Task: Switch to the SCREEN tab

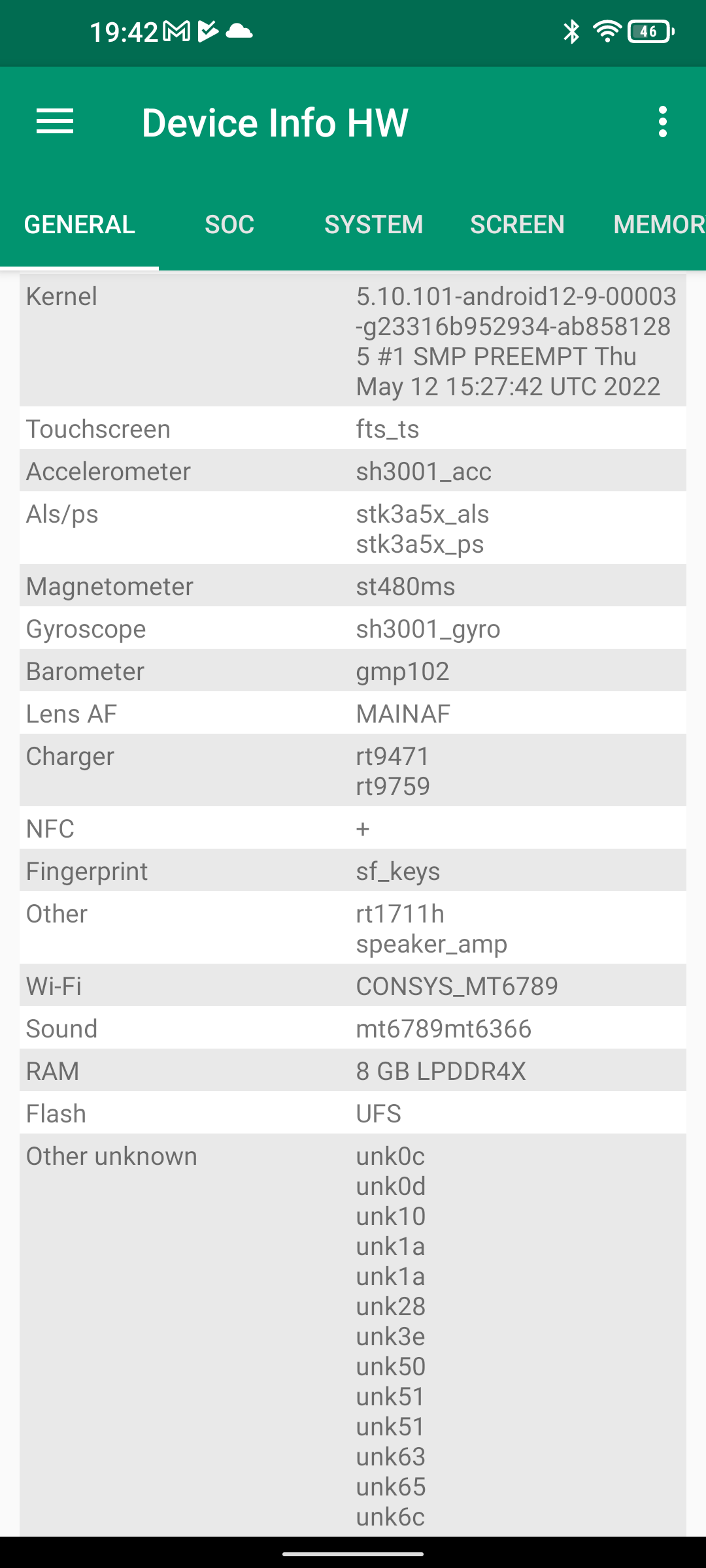Action: (517, 225)
